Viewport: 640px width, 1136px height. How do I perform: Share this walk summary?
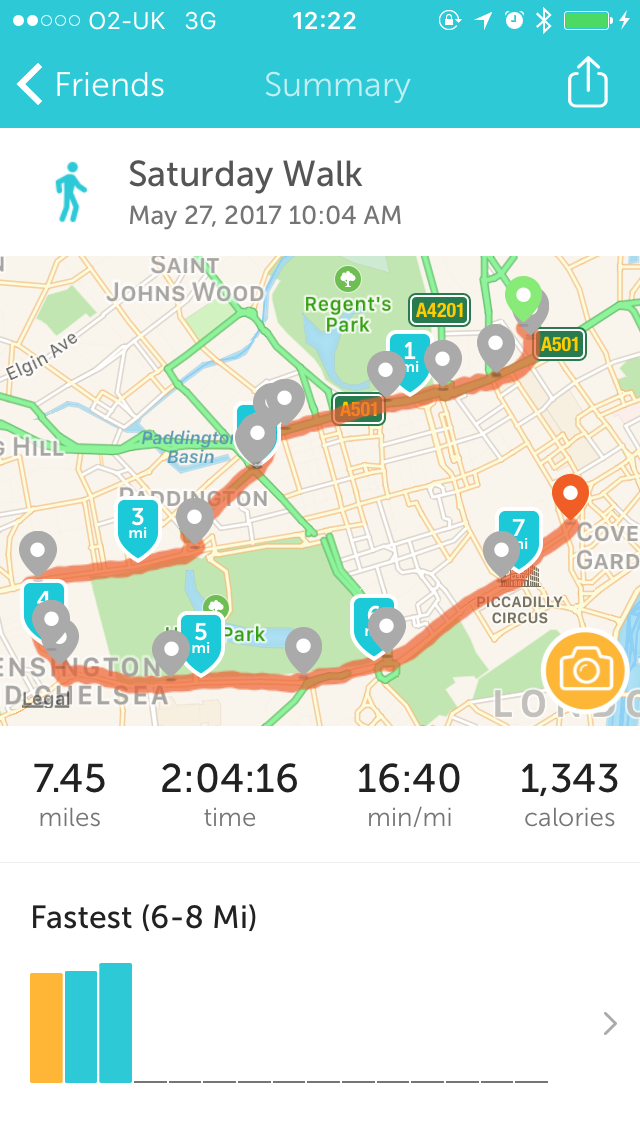587,82
